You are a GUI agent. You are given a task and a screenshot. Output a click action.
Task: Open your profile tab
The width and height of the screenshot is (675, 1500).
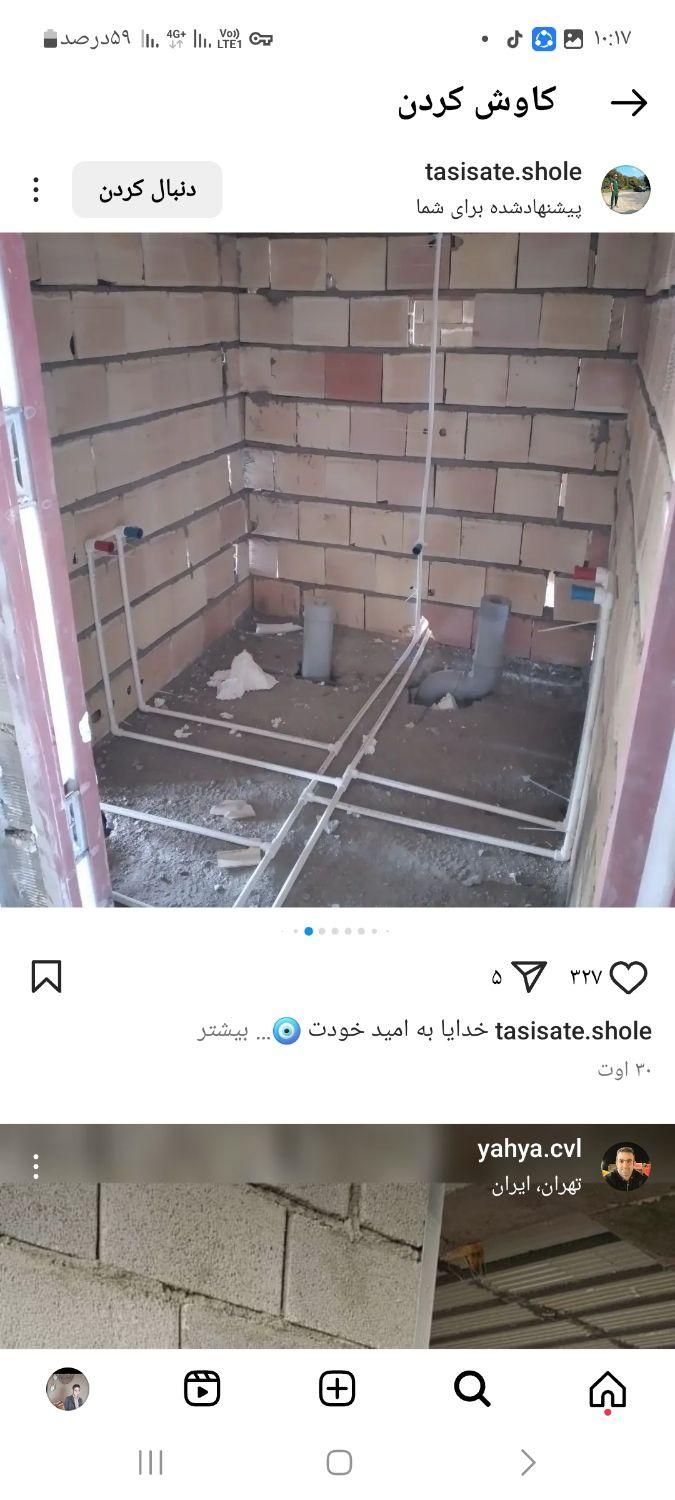(68, 1389)
